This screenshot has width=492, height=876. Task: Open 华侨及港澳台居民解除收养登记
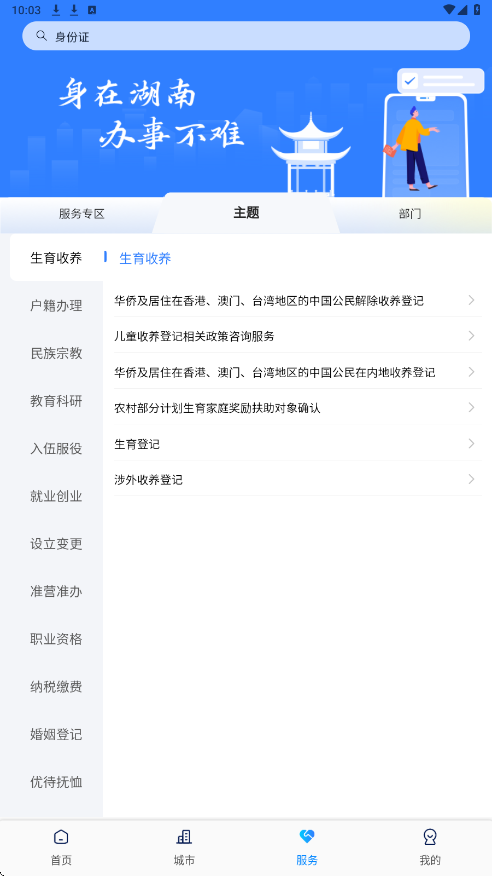tap(298, 301)
